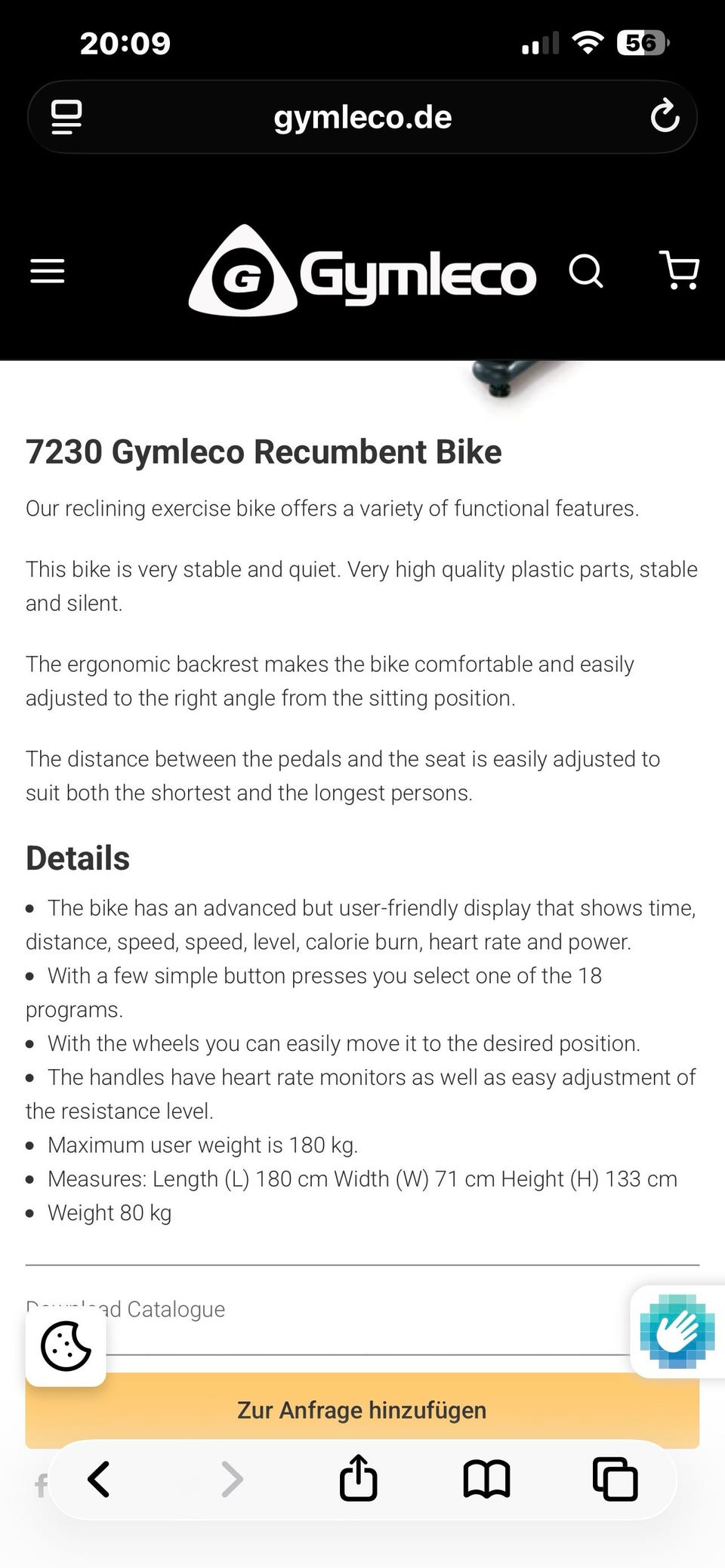Open the accessibility hand widget
The image size is (725, 1568).
click(677, 1331)
